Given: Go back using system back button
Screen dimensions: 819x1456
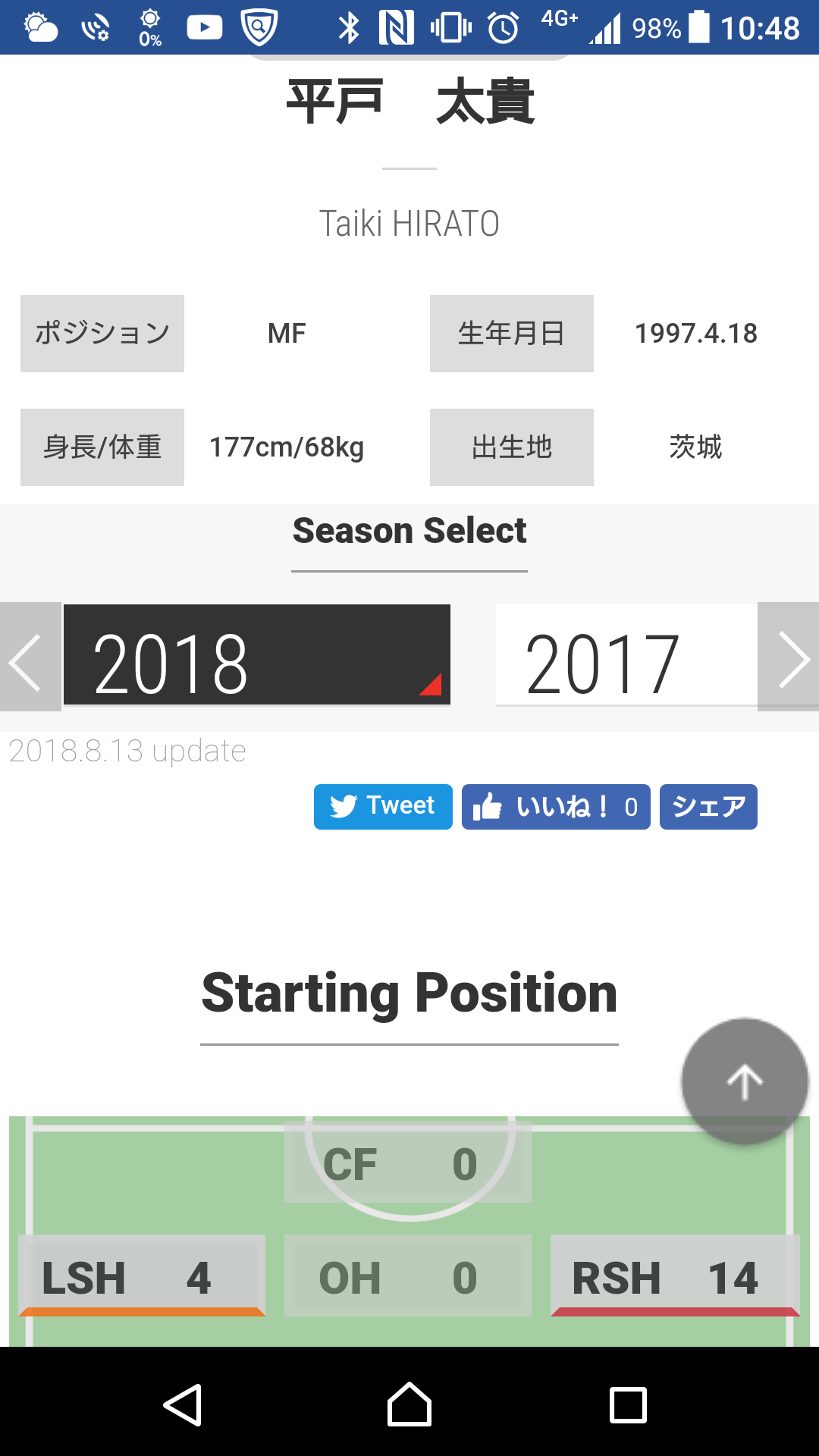Looking at the screenshot, I should [x=183, y=1404].
